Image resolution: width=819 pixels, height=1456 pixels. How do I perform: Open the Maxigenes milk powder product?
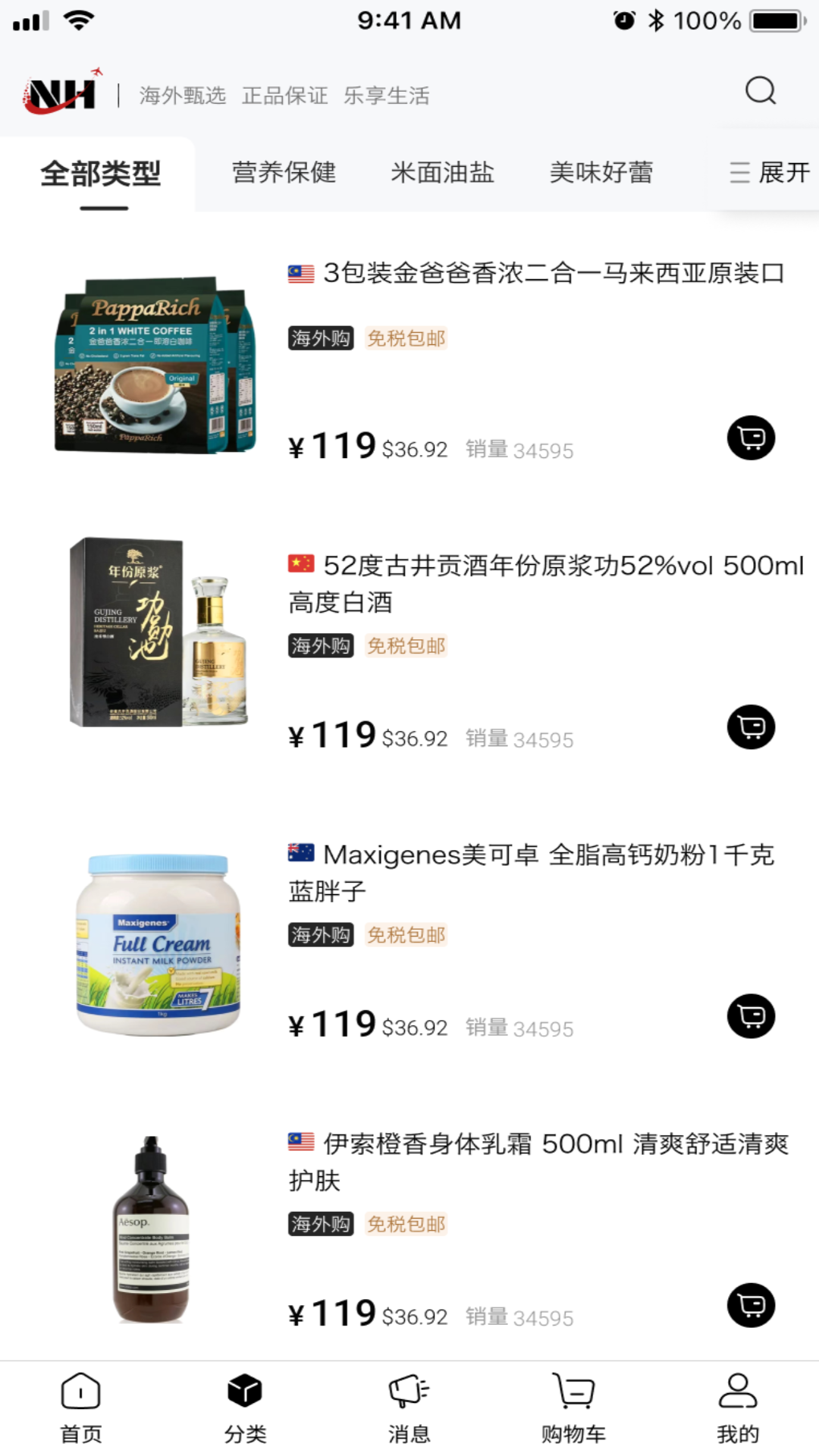pyautogui.click(x=531, y=872)
